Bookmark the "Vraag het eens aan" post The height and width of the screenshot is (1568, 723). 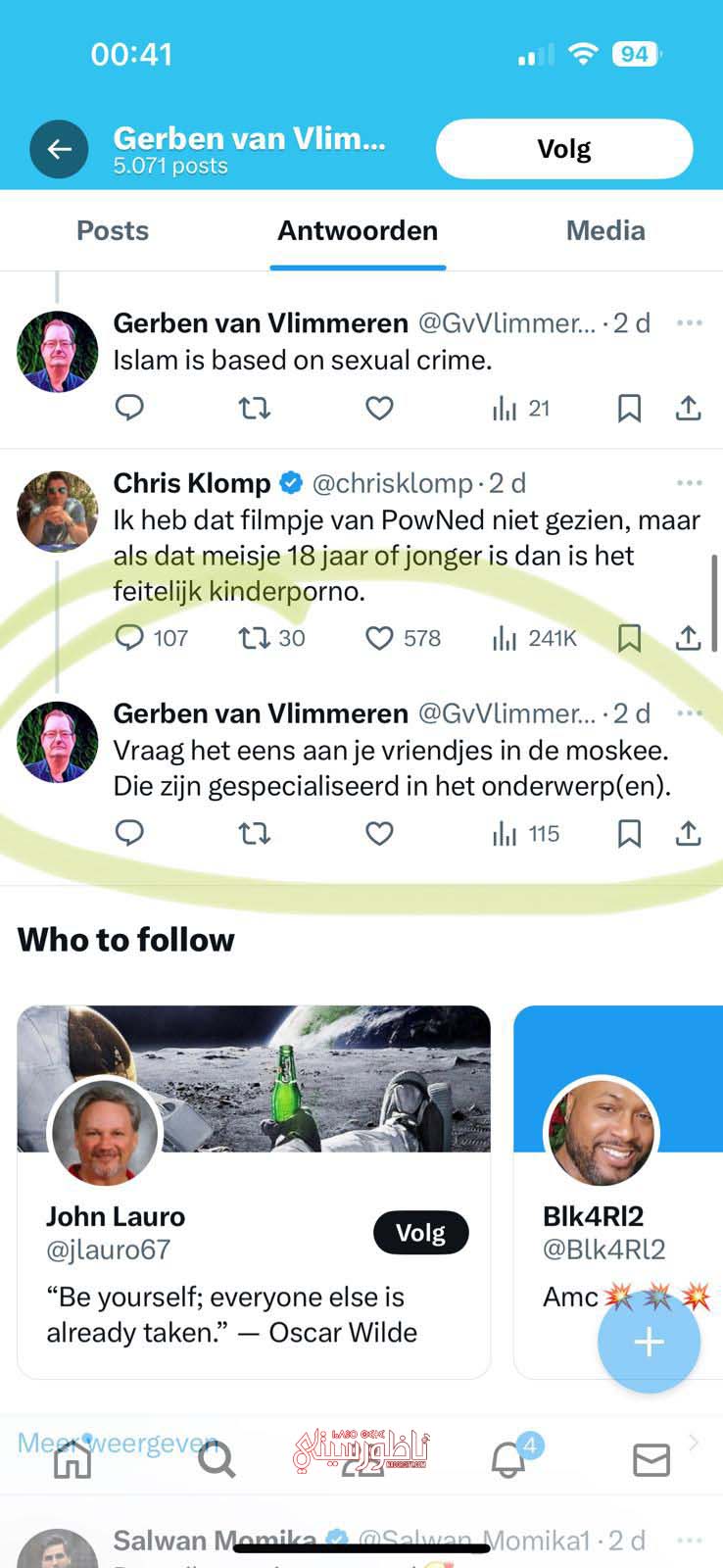(629, 833)
